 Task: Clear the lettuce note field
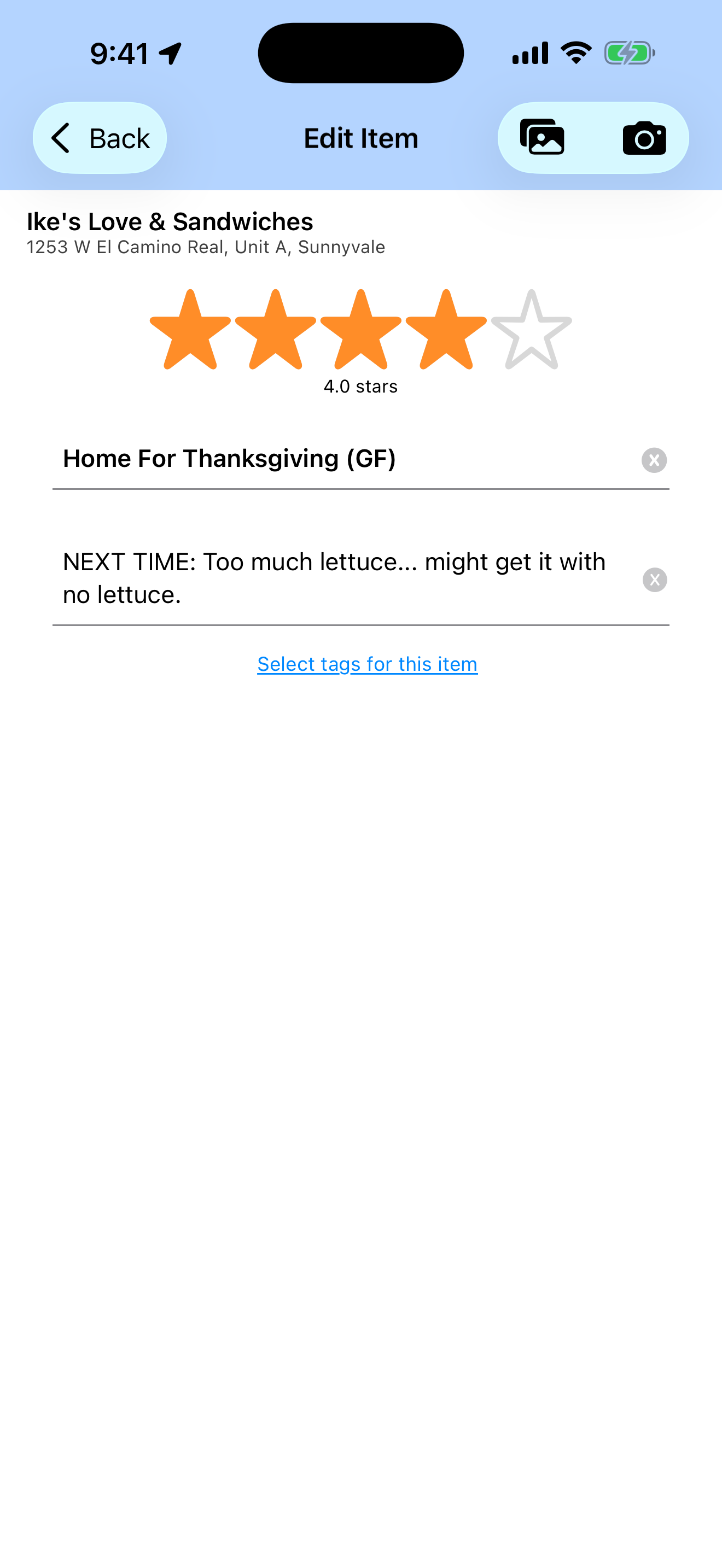click(x=654, y=580)
